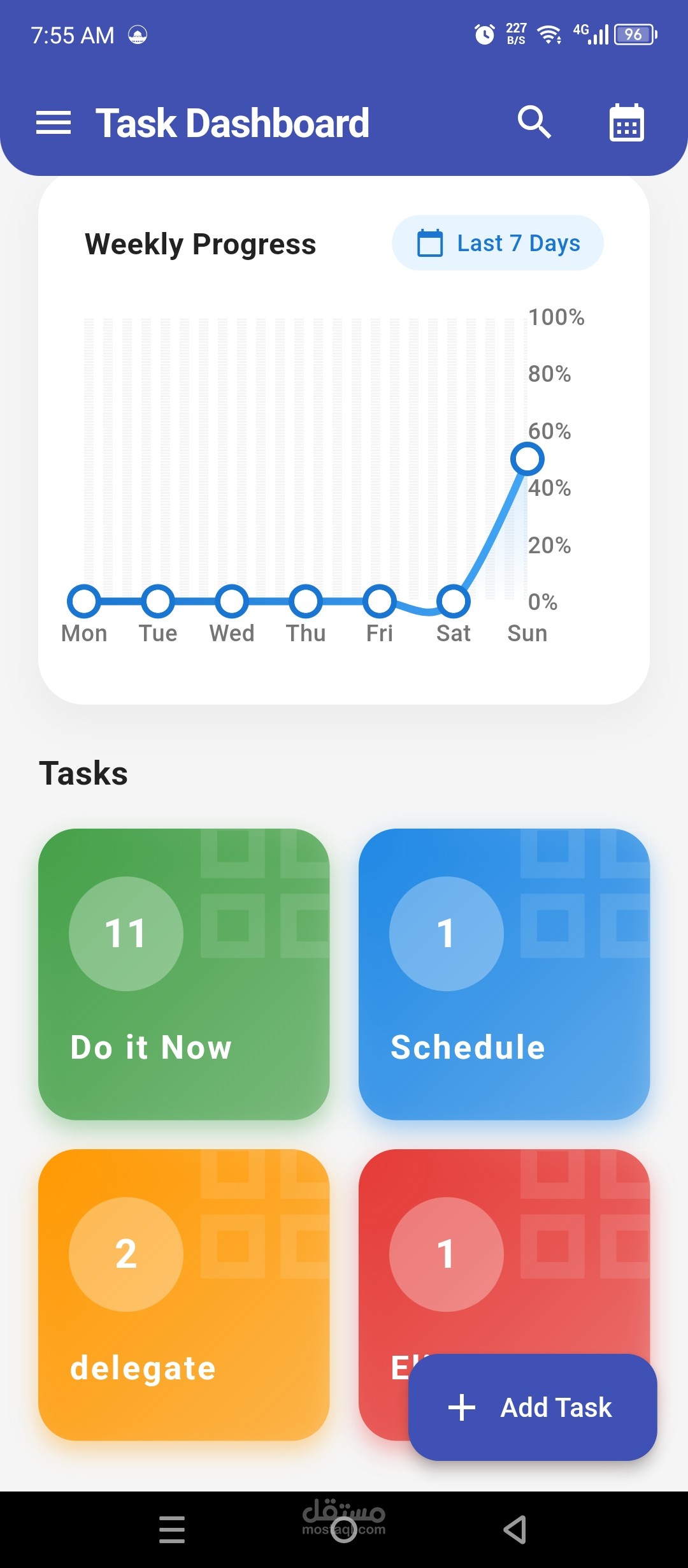The width and height of the screenshot is (688, 1568).
Task: Go back with system back button
Action: [515, 1530]
